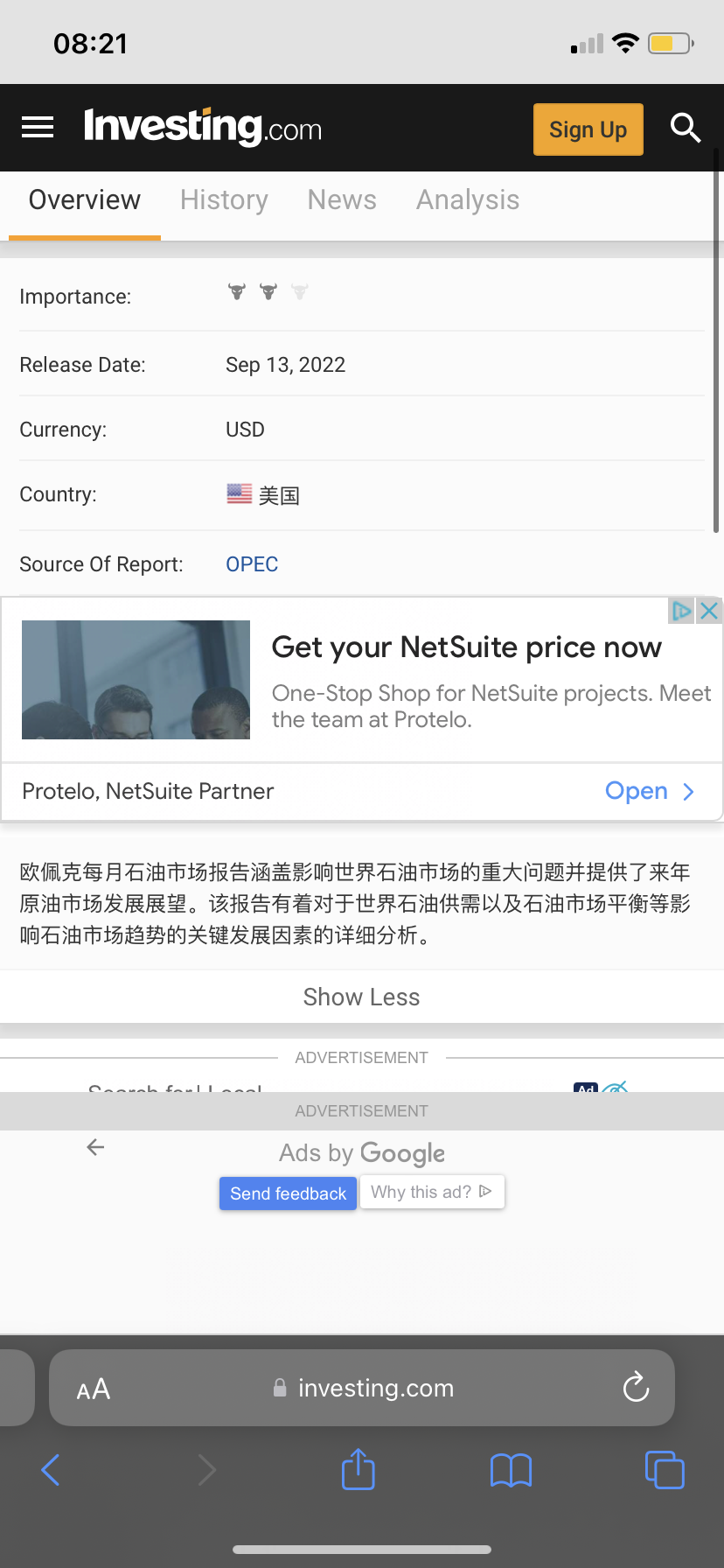Switch to the News tab
This screenshot has width=724, height=1568.
click(x=342, y=200)
